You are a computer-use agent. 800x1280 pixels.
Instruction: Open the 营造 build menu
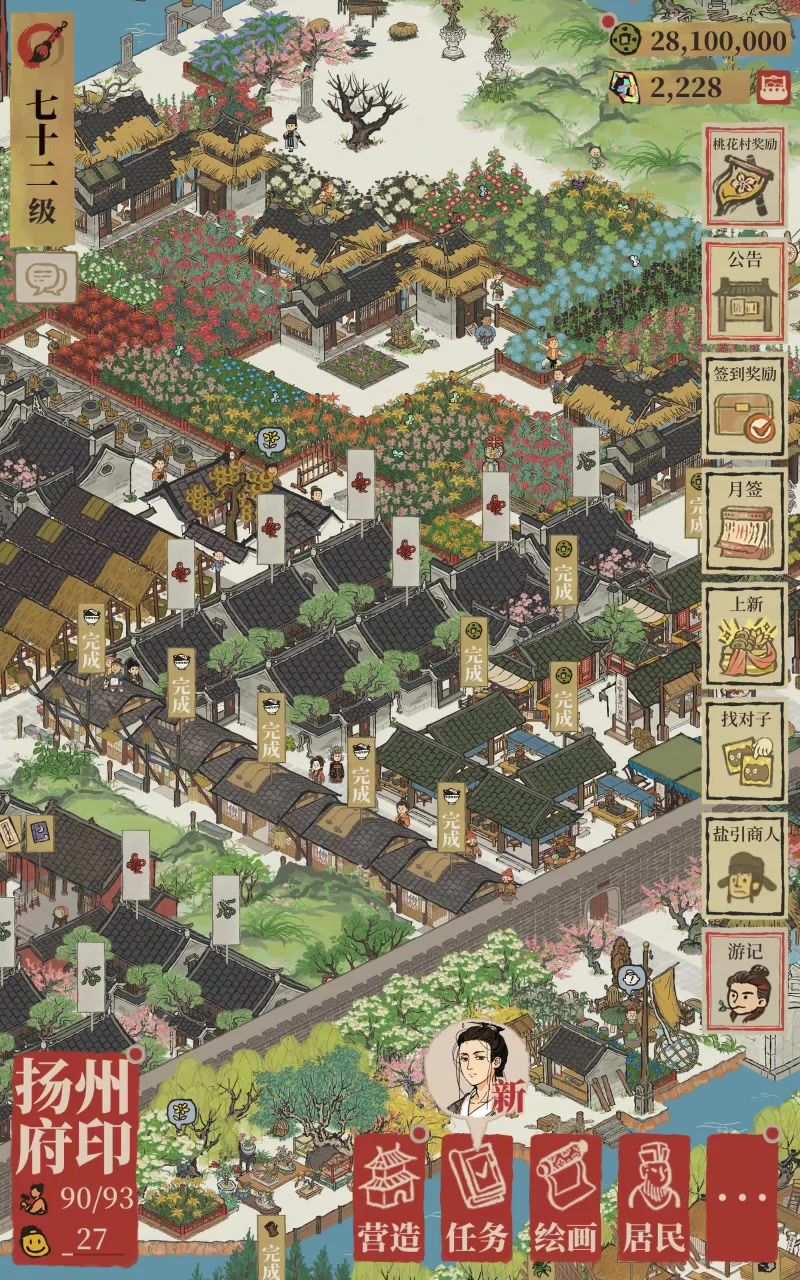pyautogui.click(x=390, y=1196)
